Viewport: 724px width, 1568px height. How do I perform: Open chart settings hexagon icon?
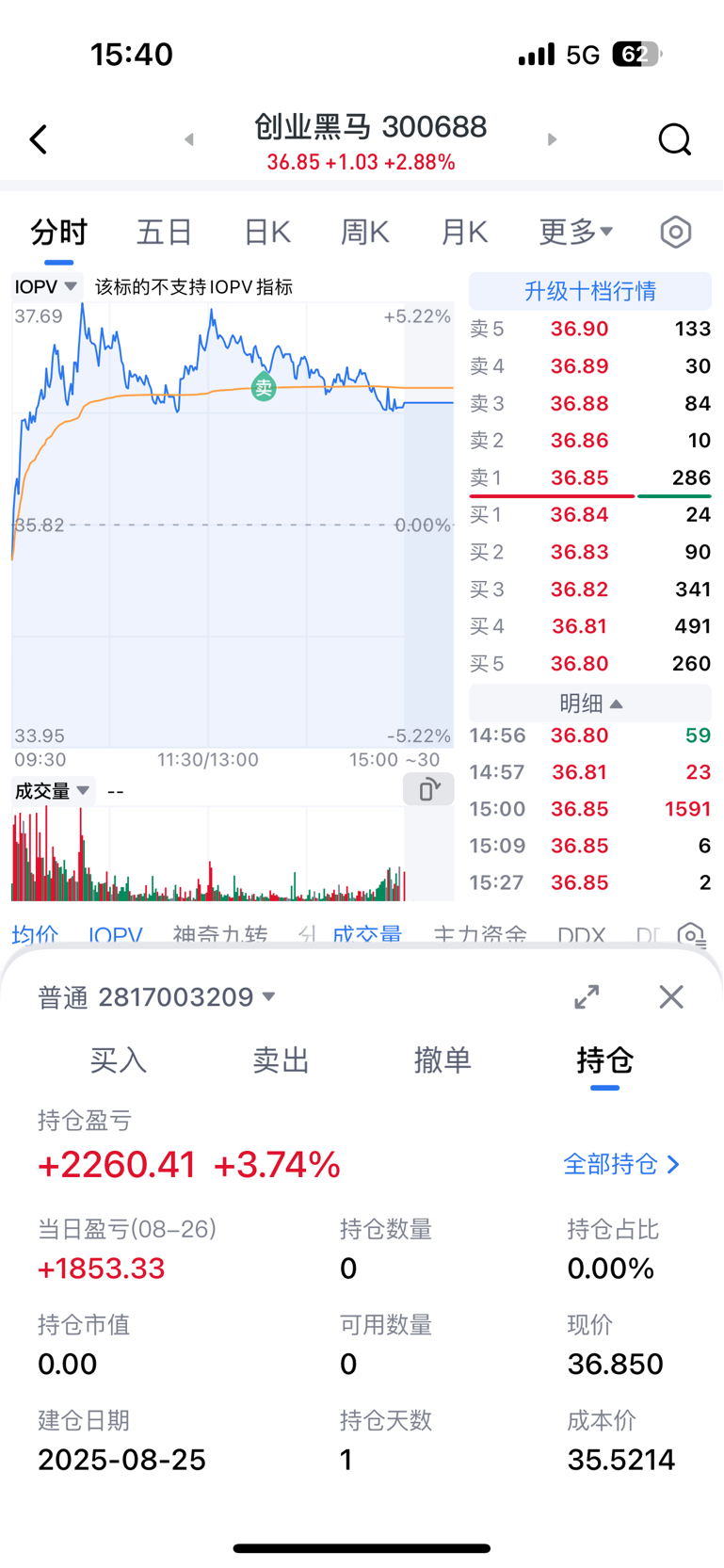coord(676,232)
